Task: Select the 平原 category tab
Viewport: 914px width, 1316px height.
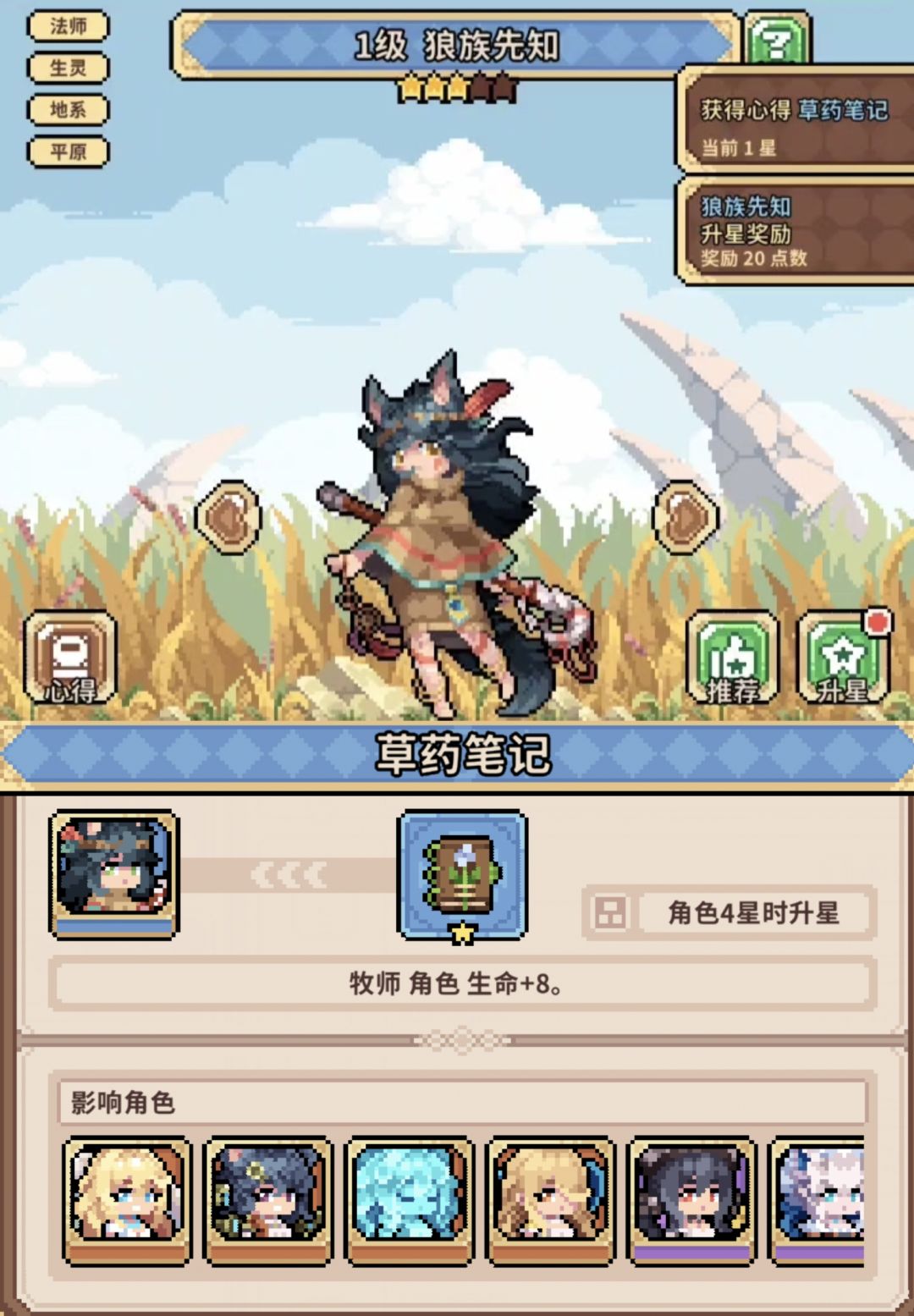Action: point(69,151)
